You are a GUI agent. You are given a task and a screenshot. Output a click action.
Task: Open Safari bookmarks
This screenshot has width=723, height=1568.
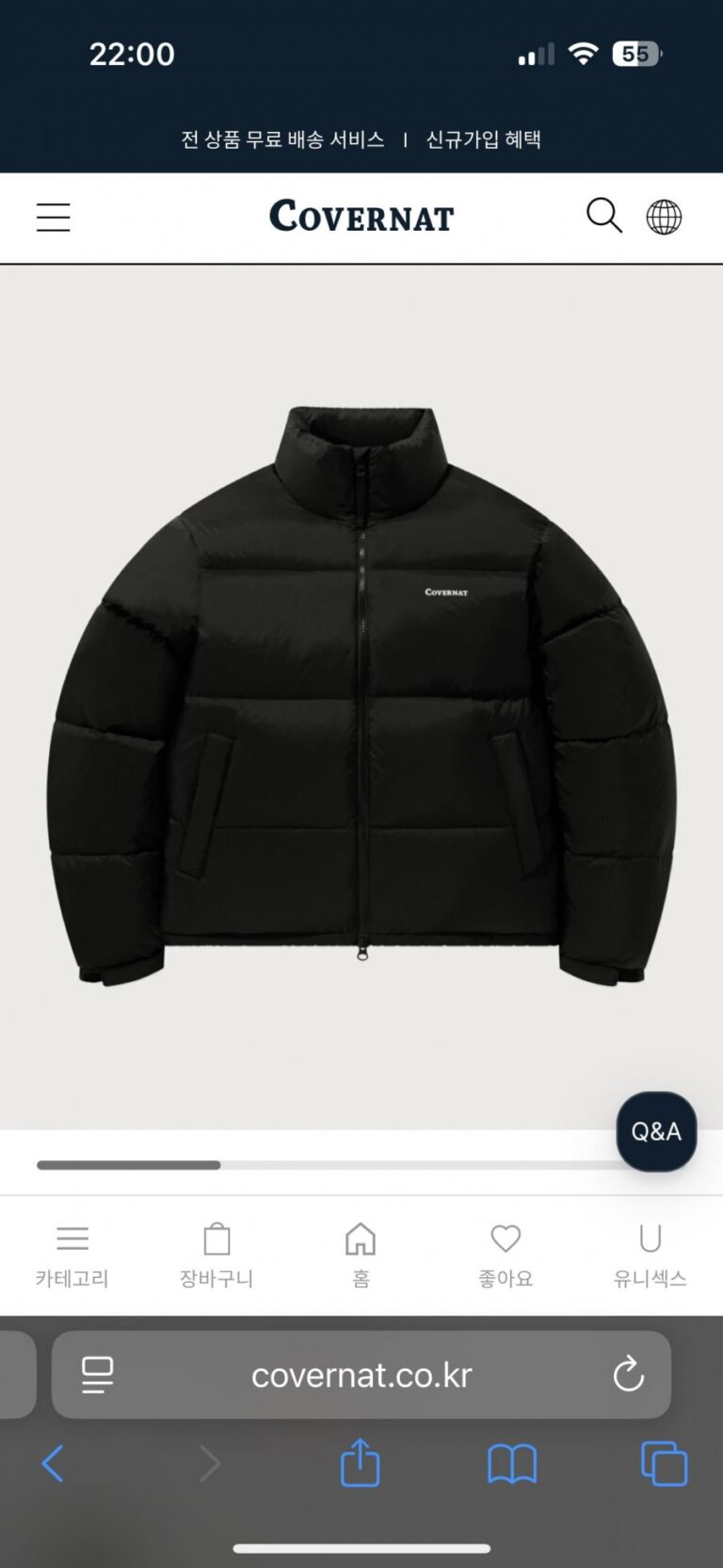click(512, 1464)
